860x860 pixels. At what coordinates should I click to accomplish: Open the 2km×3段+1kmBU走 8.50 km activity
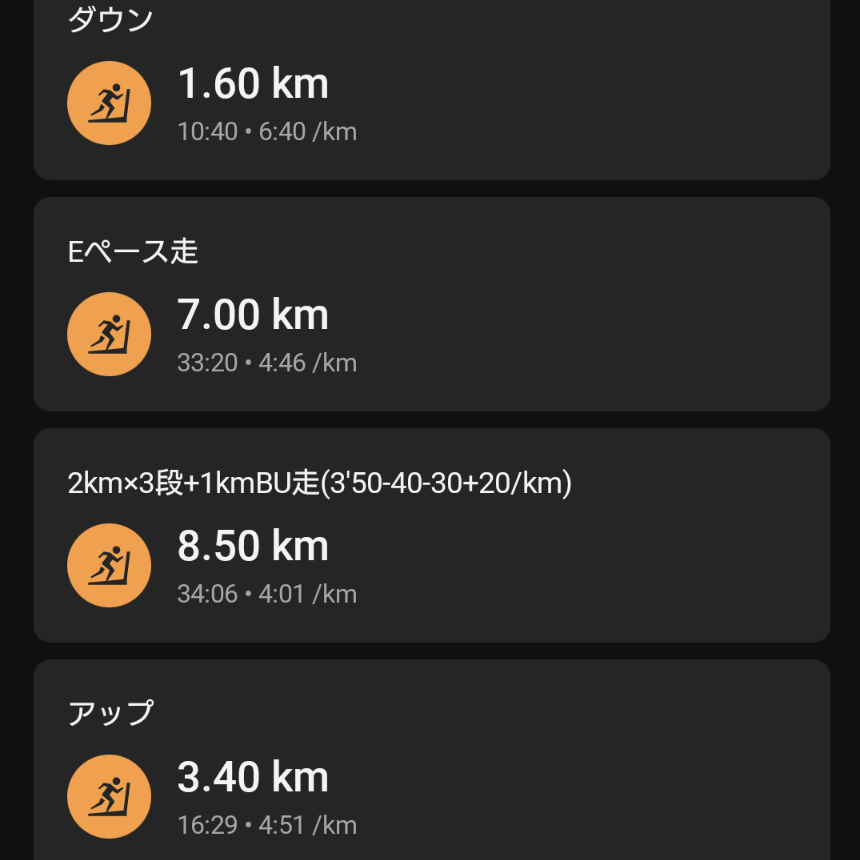click(x=432, y=535)
